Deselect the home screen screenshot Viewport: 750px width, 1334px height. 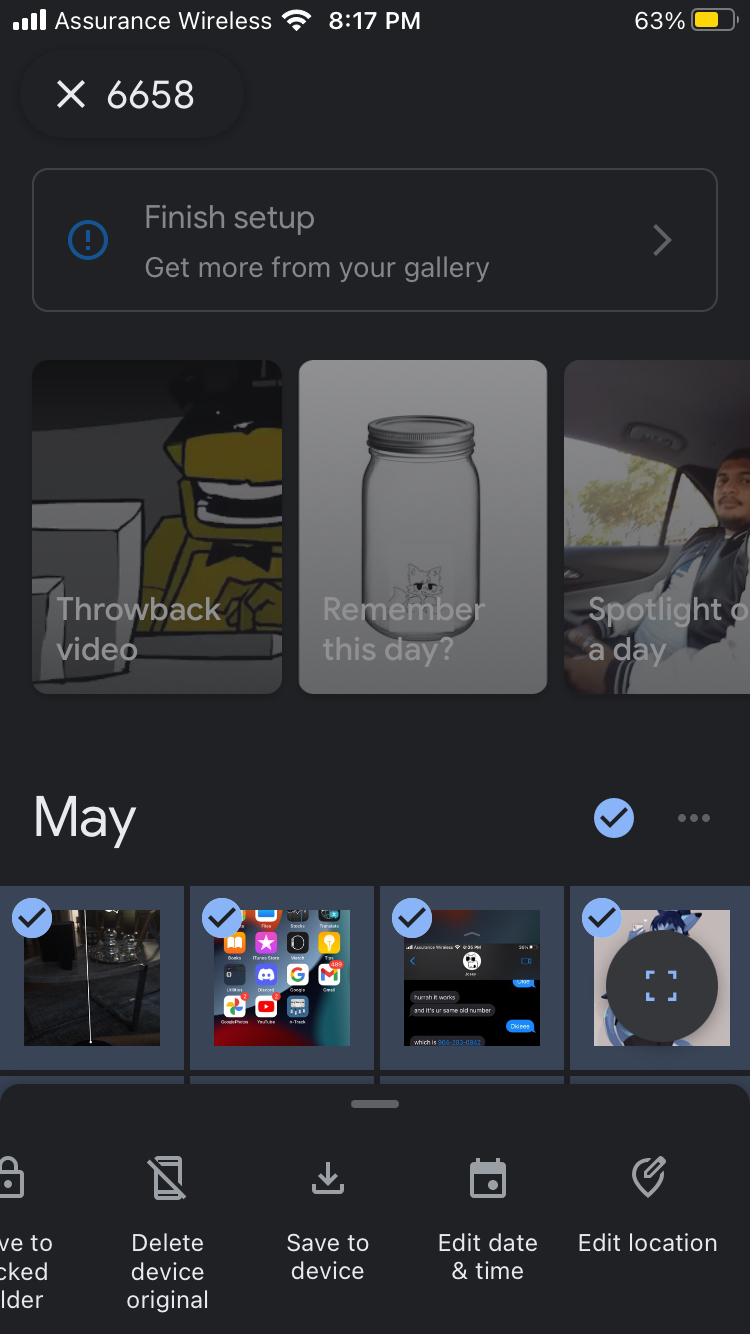coord(222,917)
